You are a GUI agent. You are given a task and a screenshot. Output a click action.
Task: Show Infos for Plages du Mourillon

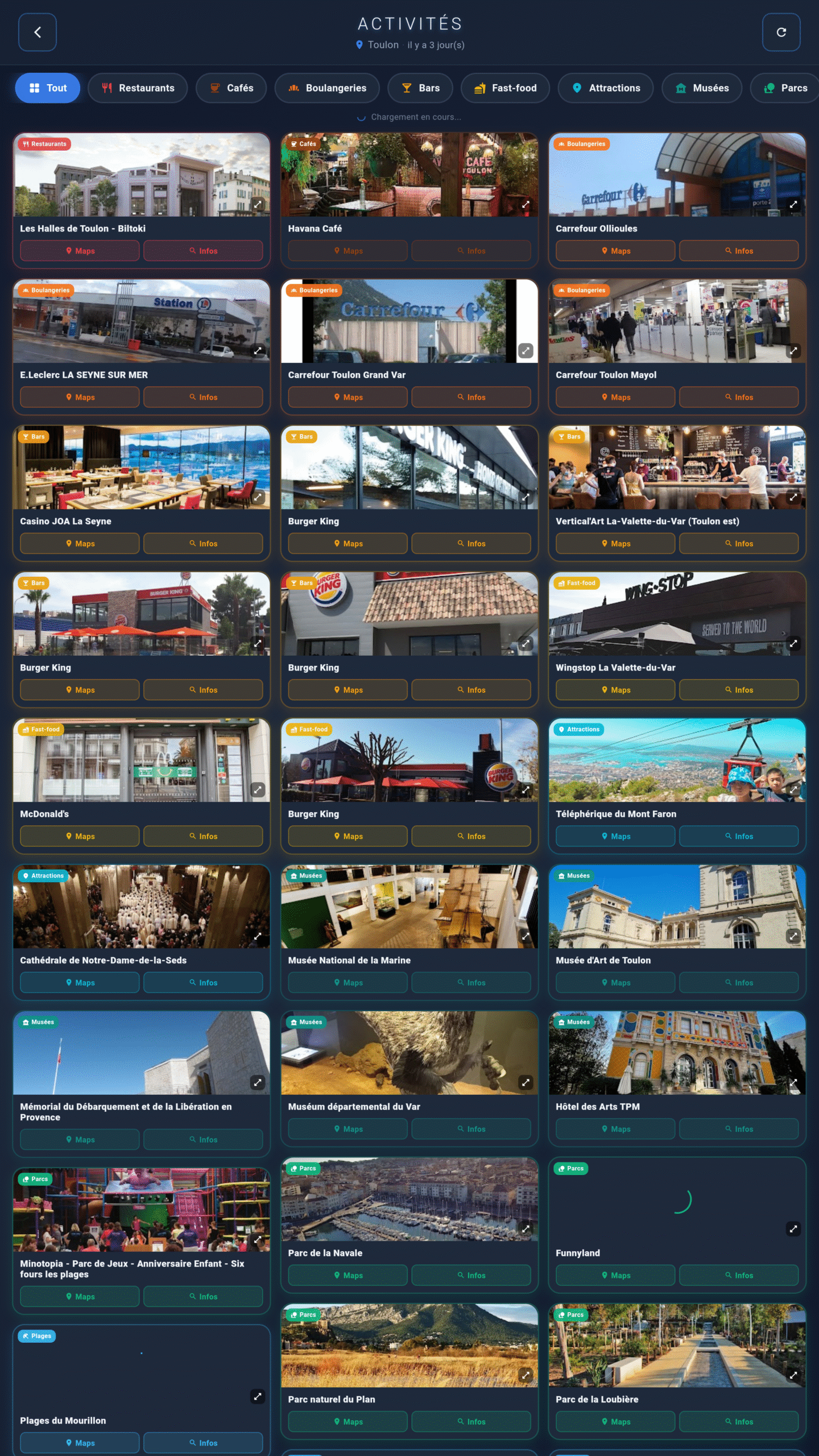203,1443
